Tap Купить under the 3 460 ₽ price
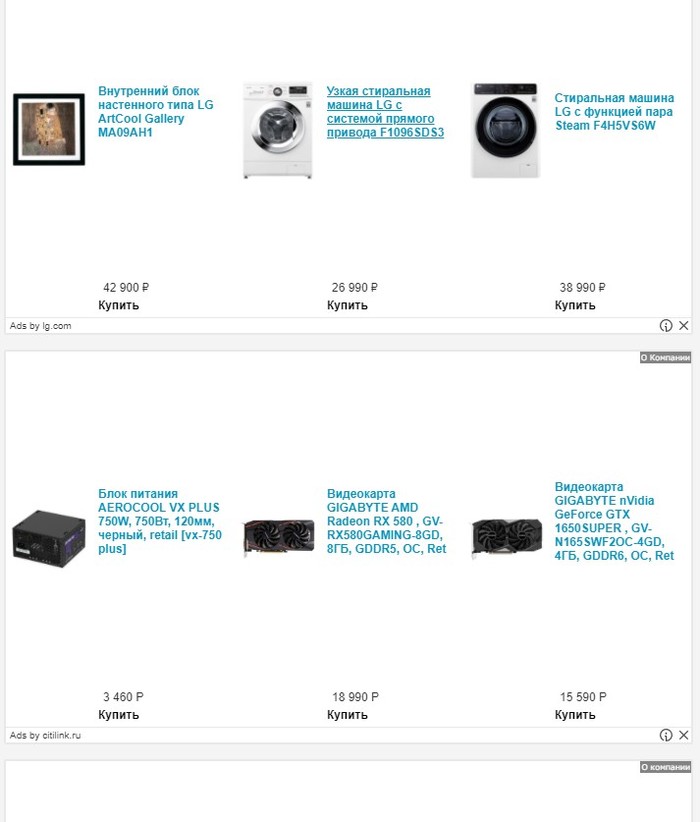 (118, 714)
